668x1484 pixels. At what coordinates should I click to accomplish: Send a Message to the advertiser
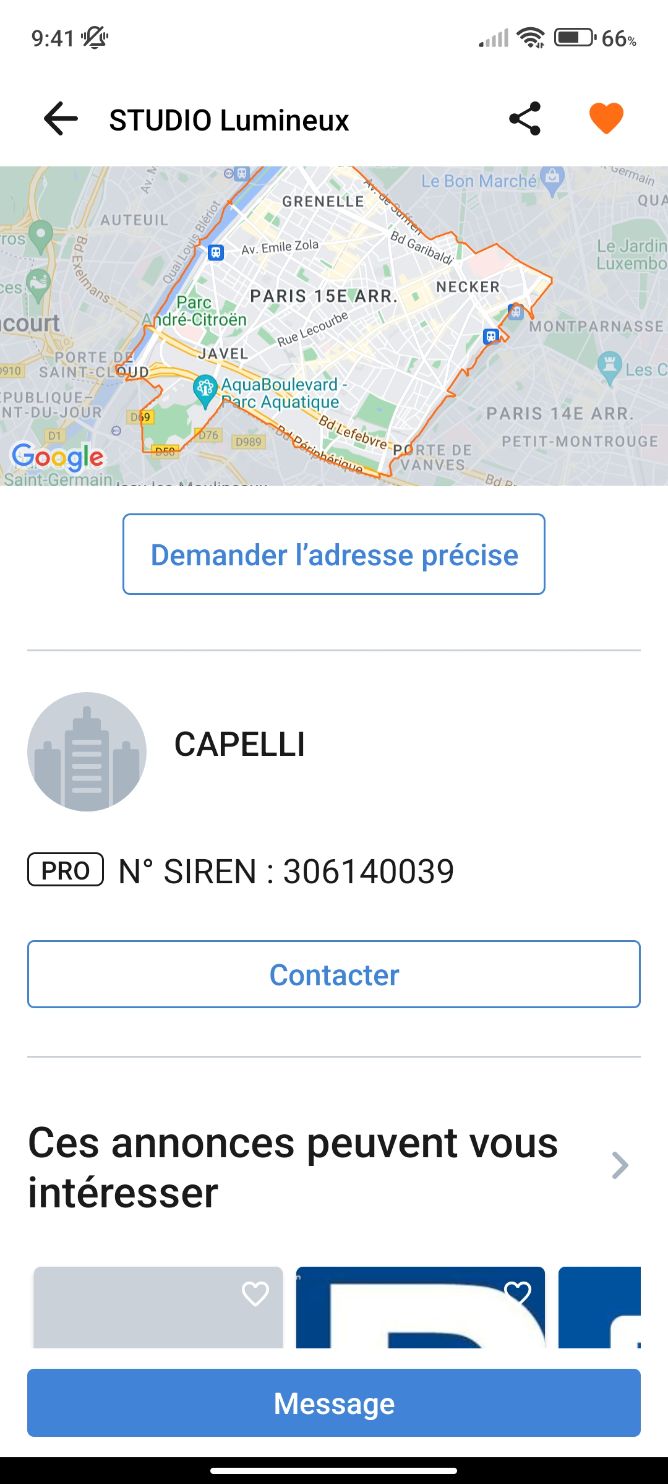pos(334,1403)
